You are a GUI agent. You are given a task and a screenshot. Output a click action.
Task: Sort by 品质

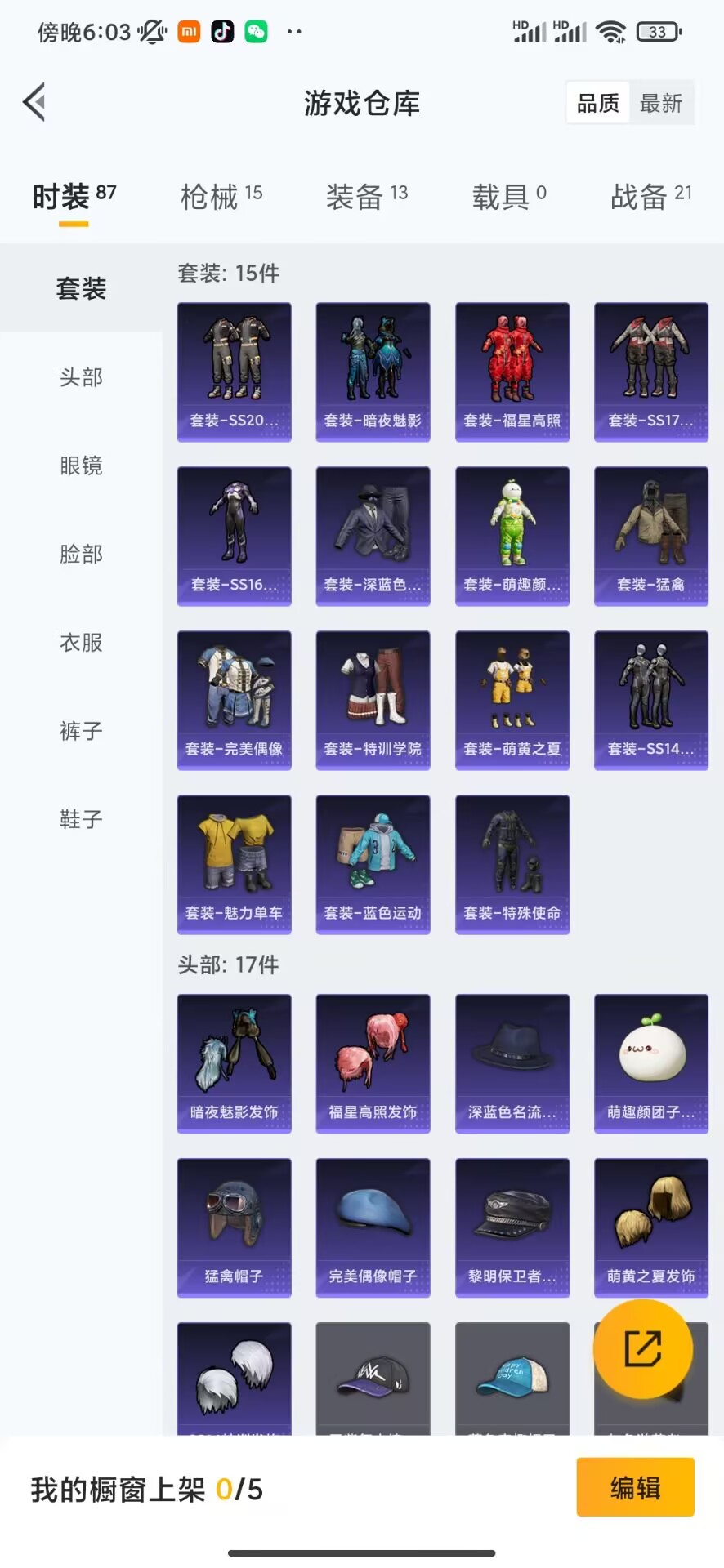598,103
